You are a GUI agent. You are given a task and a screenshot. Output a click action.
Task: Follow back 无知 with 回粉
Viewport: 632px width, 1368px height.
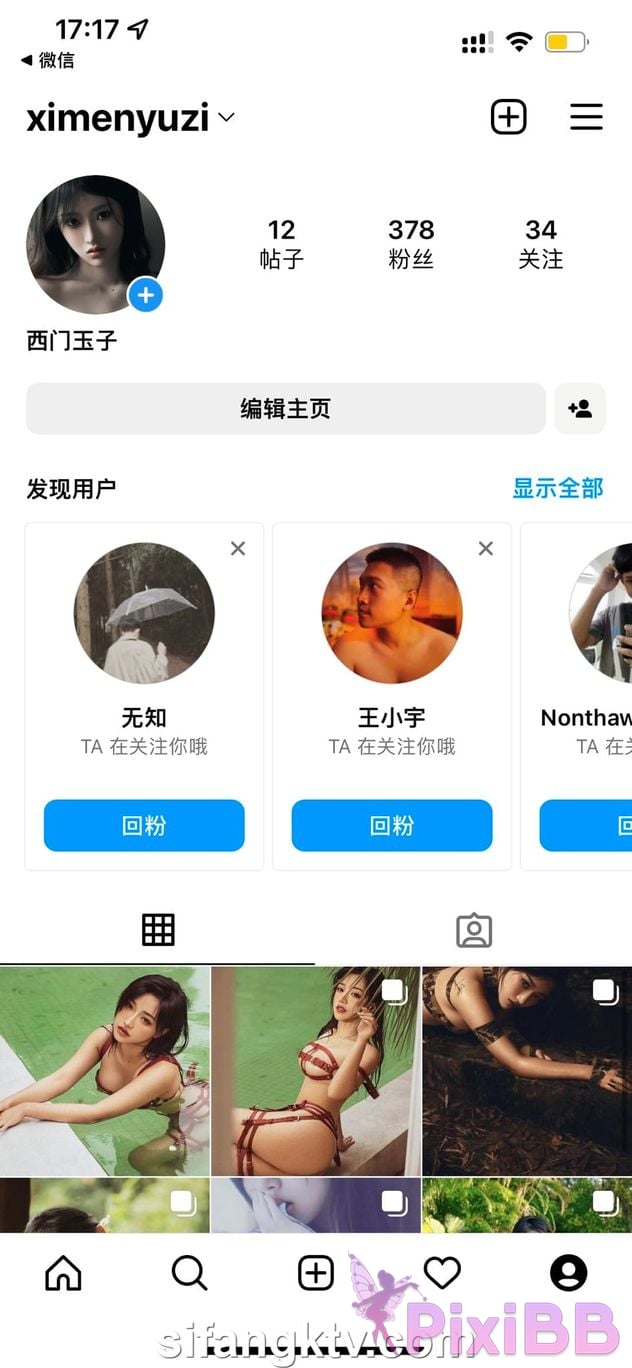(144, 825)
